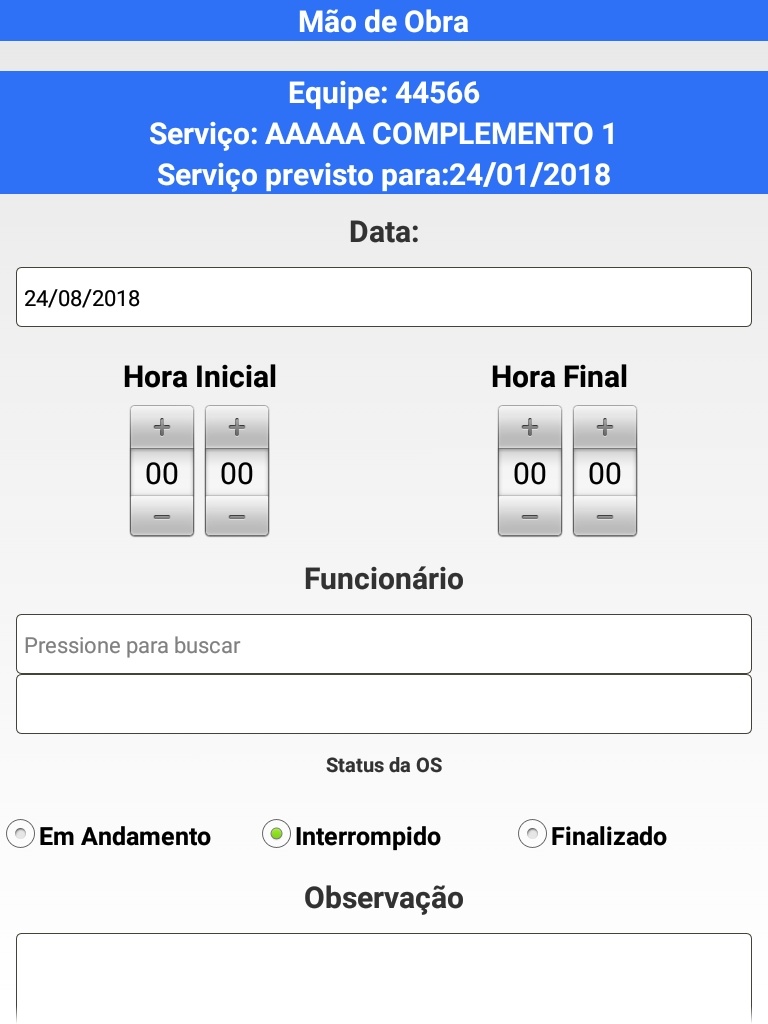Tap the Observação text area
768x1024 pixels.
point(383,975)
